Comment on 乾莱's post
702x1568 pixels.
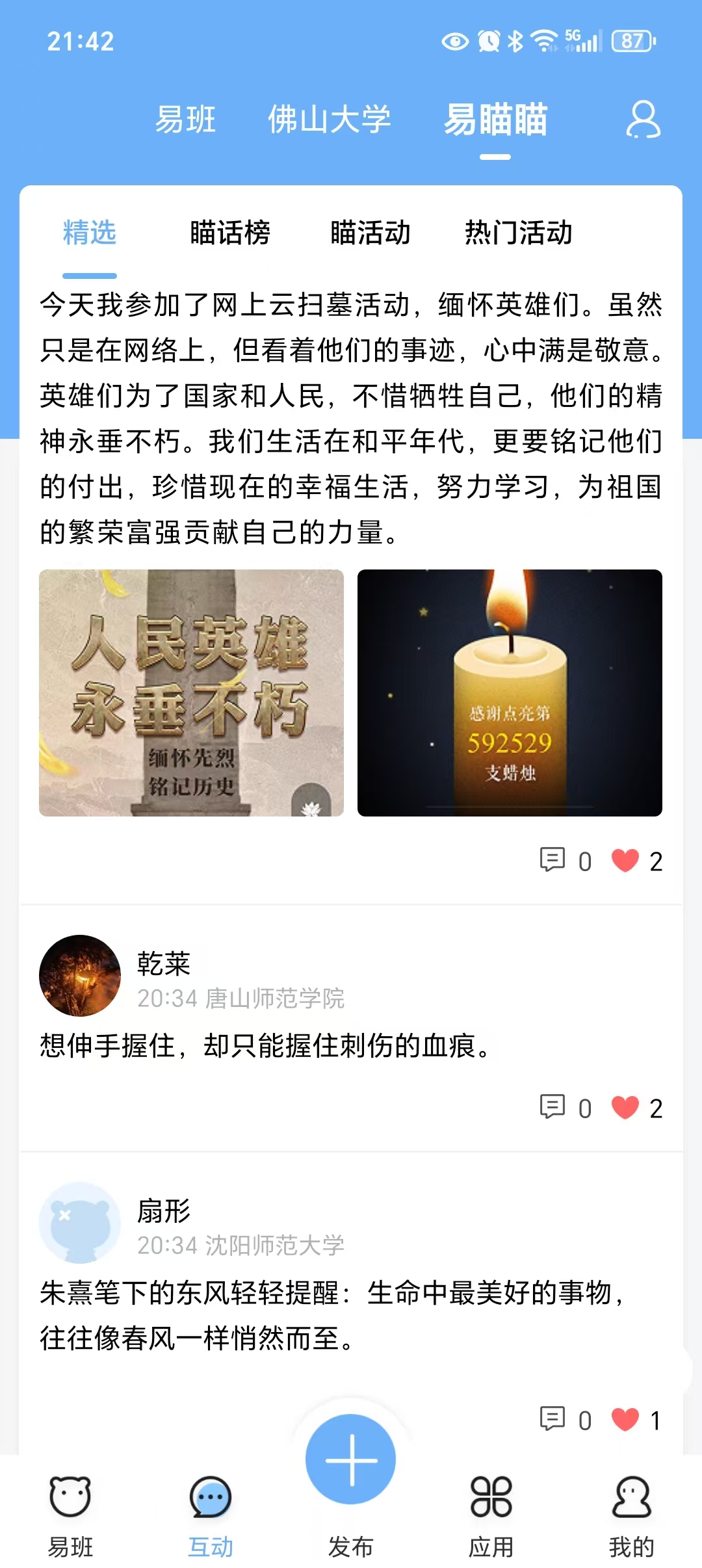coord(552,1108)
